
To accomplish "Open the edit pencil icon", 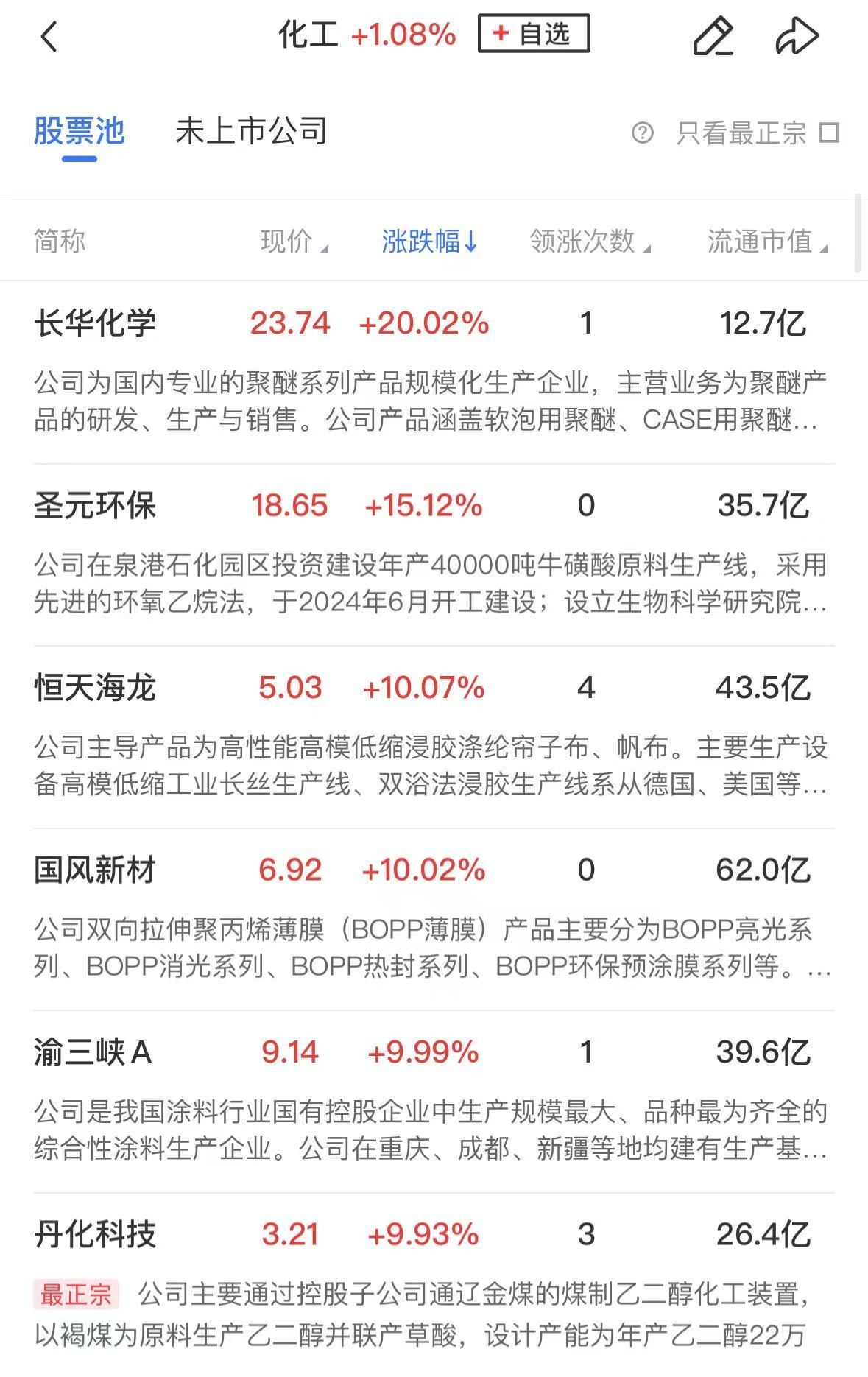I will click(x=713, y=36).
